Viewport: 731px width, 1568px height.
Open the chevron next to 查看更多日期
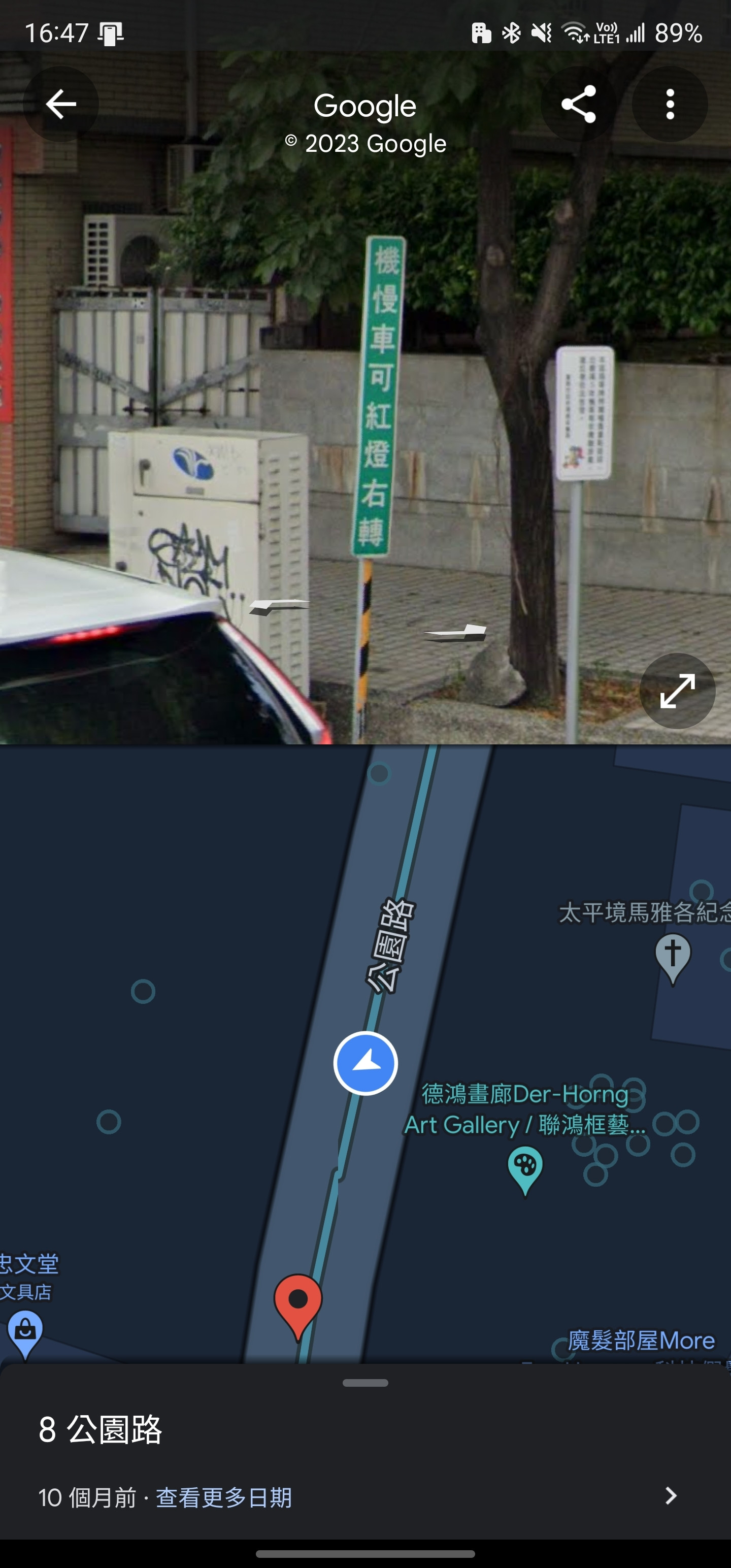pos(671,1496)
